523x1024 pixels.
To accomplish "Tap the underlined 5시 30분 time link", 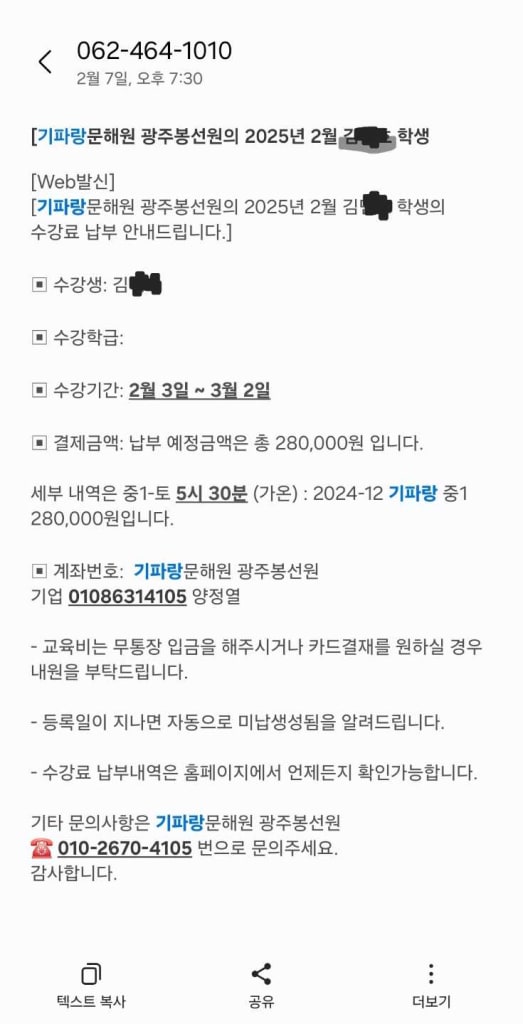I will (212, 494).
